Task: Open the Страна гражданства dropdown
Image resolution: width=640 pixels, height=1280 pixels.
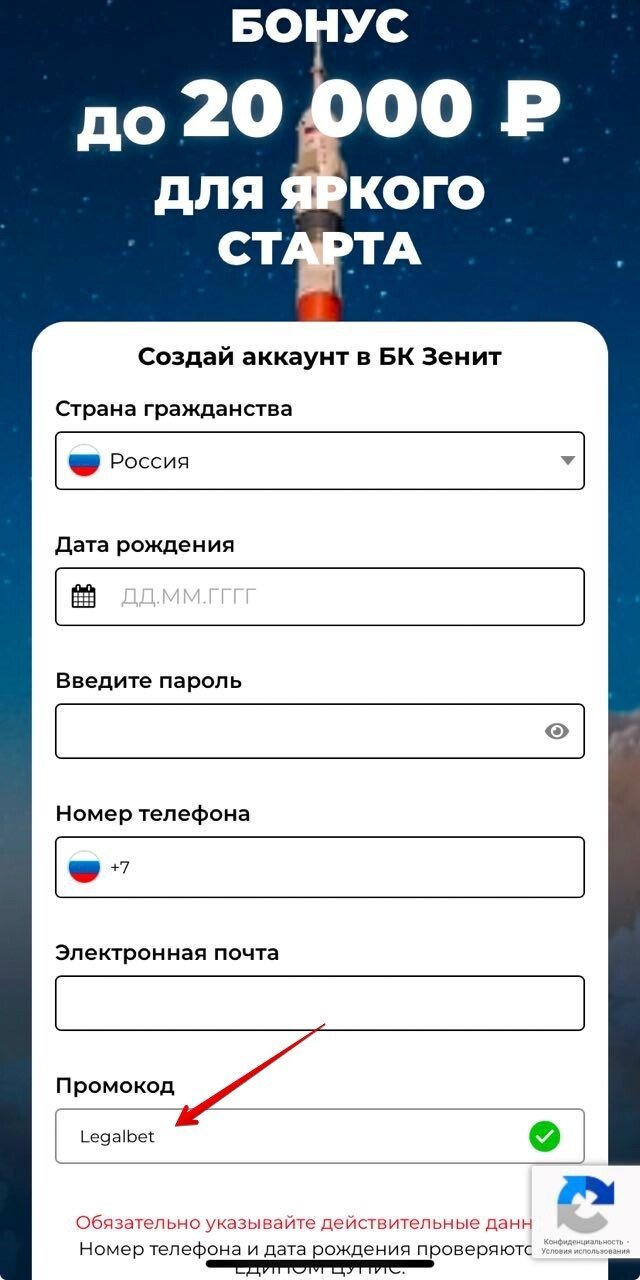Action: [x=320, y=461]
